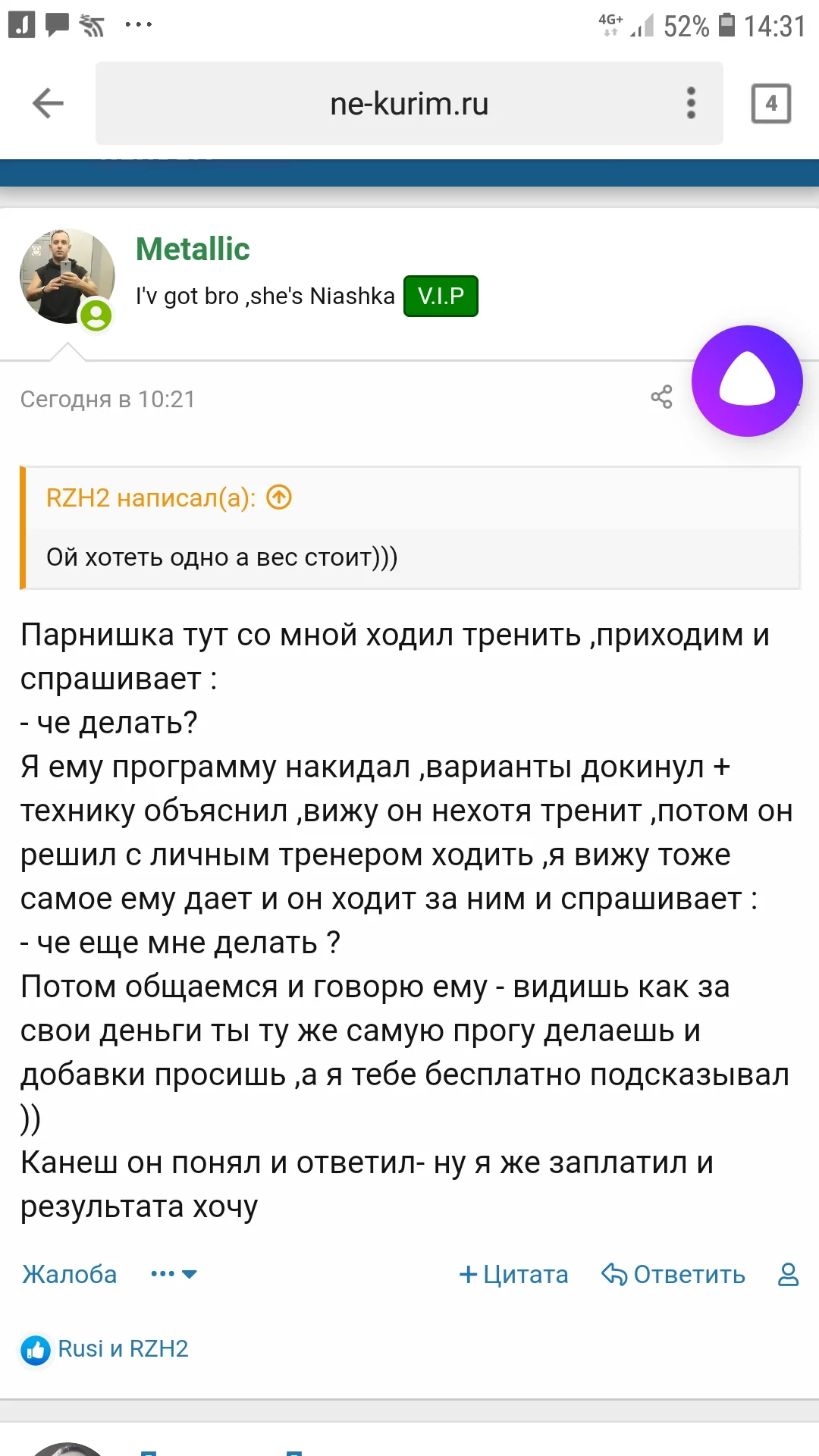Tap the thumbs-up icon beside Rusi и RZH2
The height and width of the screenshot is (1456, 819).
[x=36, y=1348]
